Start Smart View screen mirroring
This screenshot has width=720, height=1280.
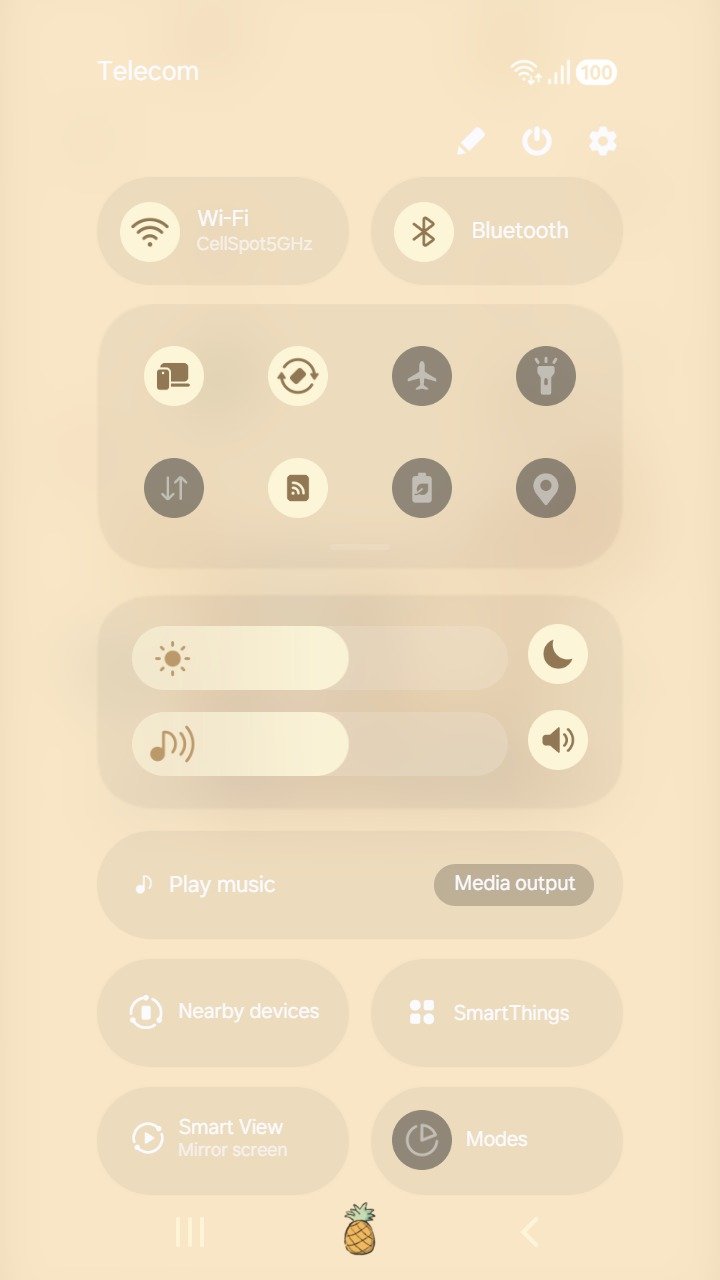pos(223,1140)
